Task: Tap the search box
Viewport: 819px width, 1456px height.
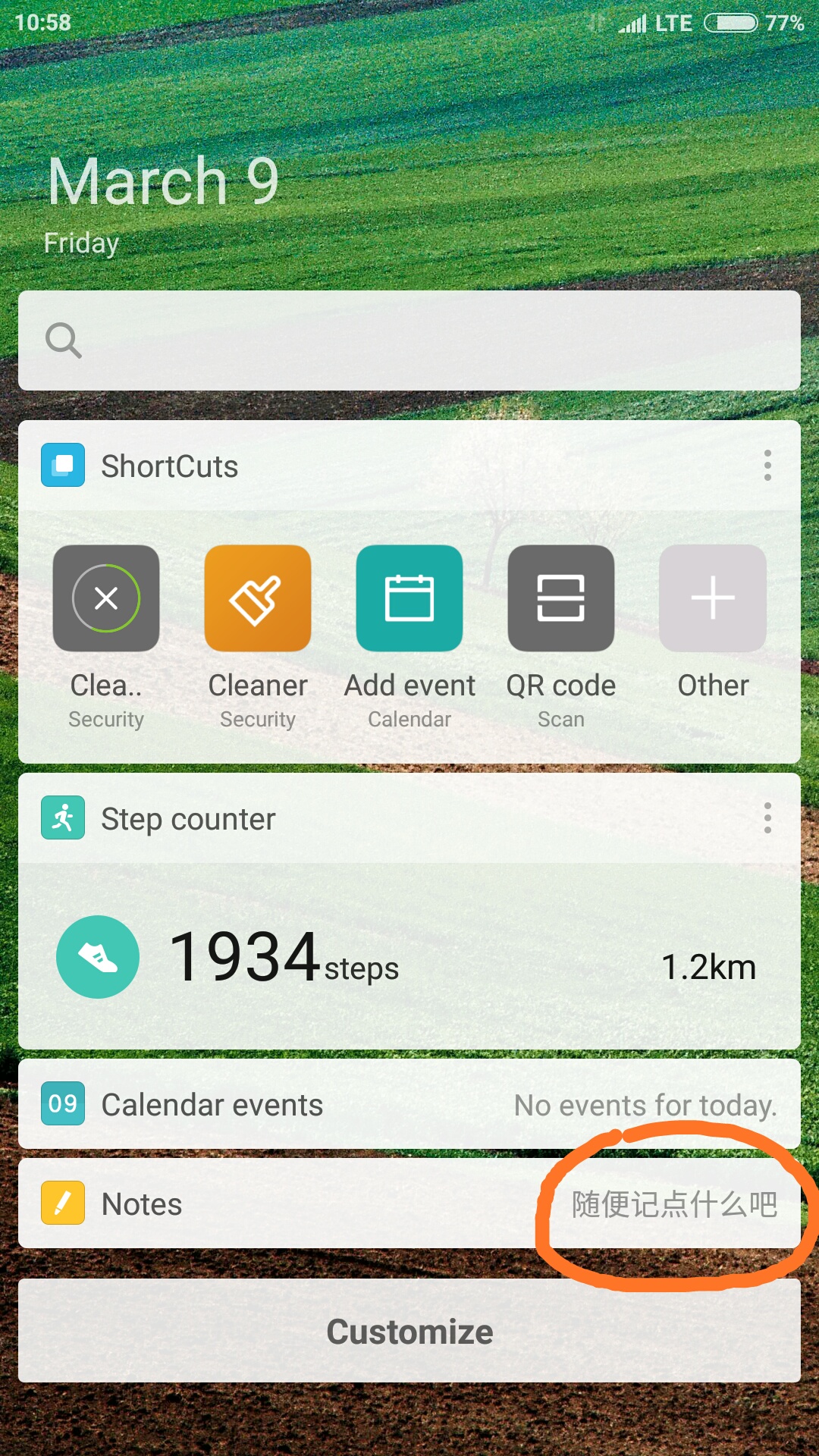Action: 409,340
